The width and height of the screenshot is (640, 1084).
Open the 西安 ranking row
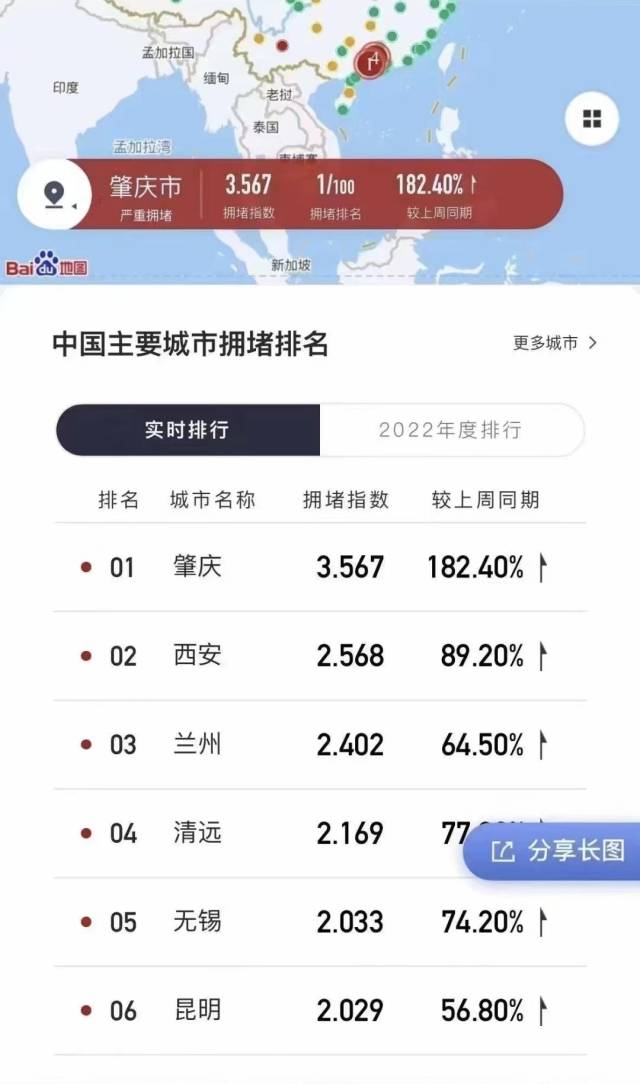click(x=320, y=656)
